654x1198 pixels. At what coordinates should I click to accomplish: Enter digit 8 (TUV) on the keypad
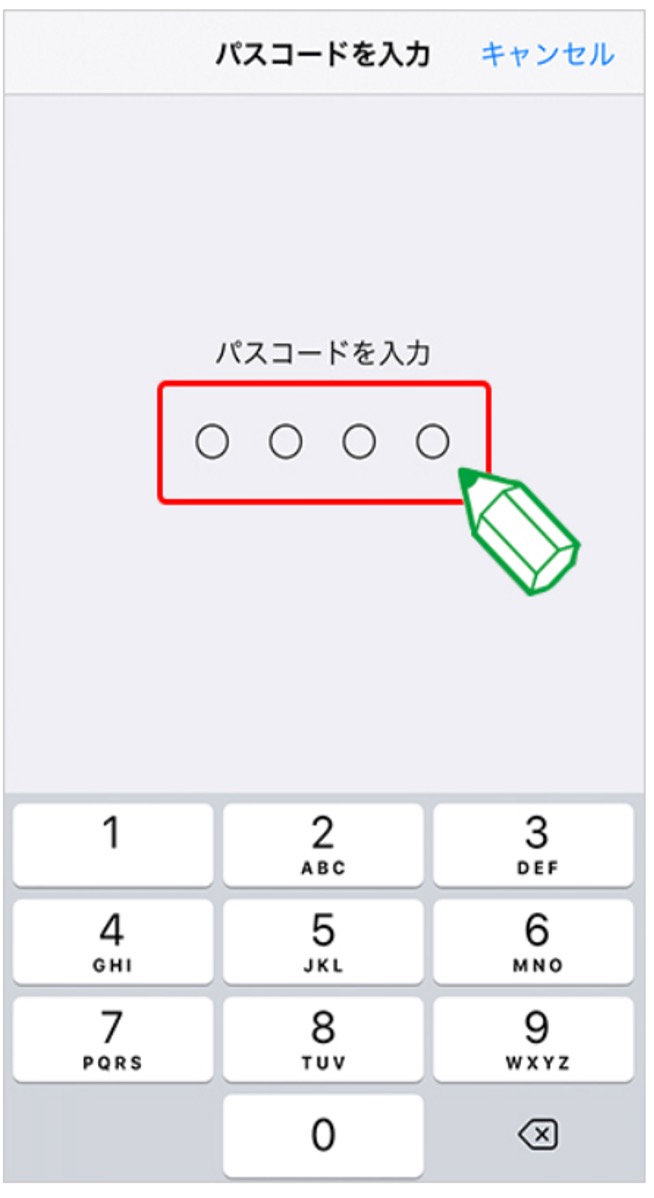(323, 1037)
